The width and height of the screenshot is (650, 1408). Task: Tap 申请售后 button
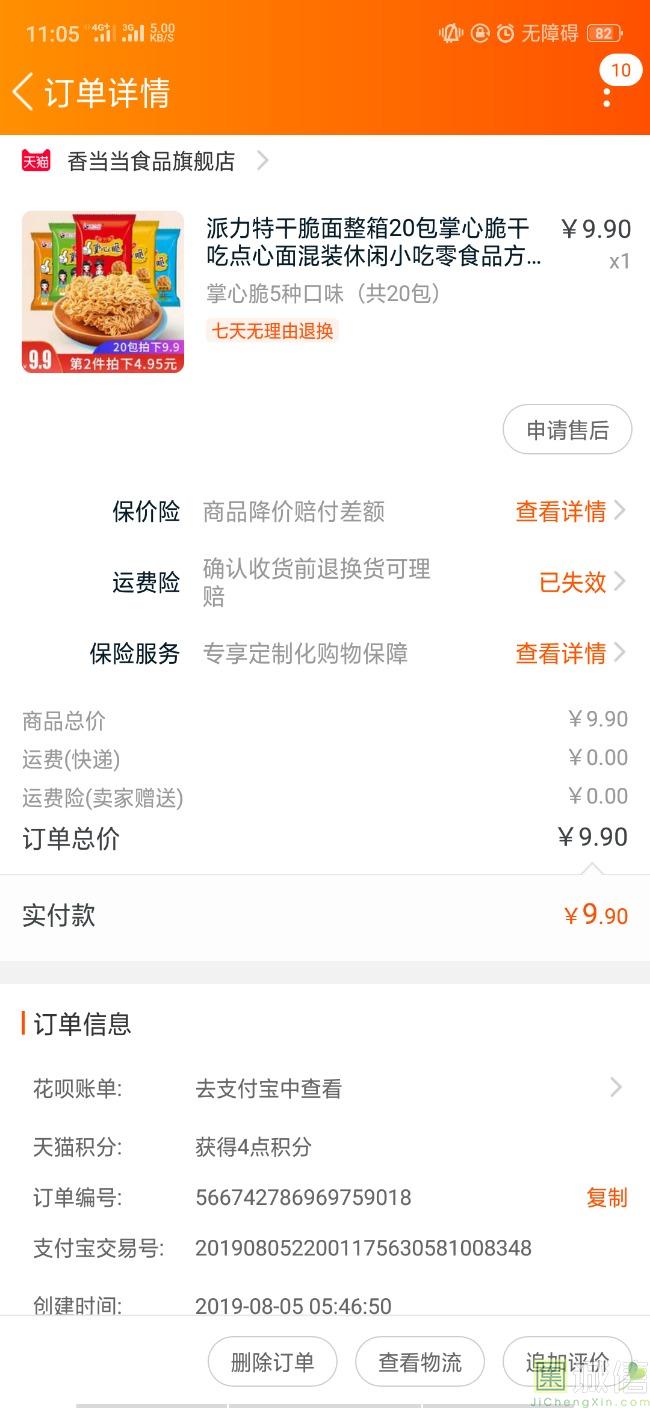[x=567, y=430]
